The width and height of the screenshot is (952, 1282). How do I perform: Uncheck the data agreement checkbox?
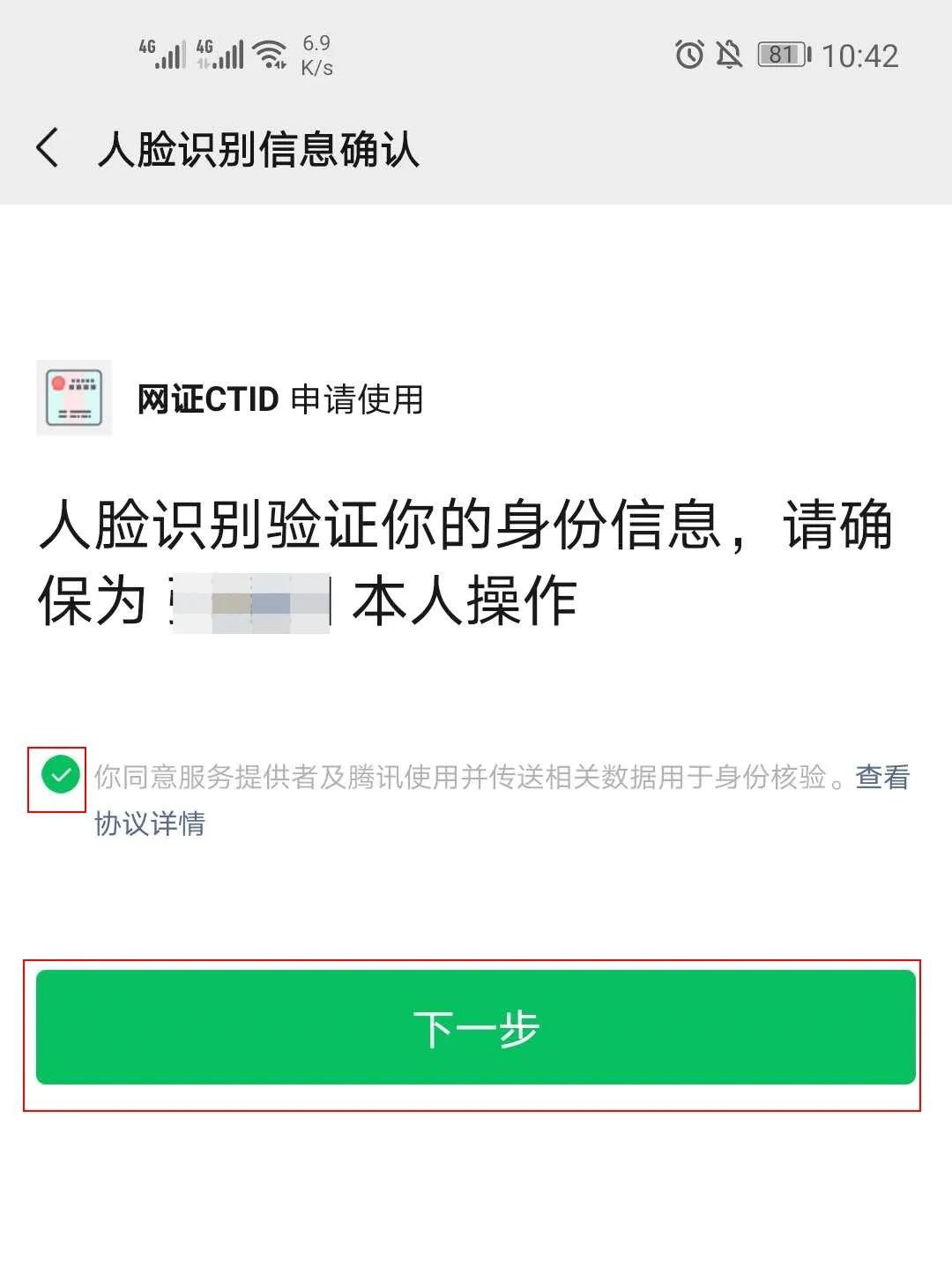pos(60,776)
